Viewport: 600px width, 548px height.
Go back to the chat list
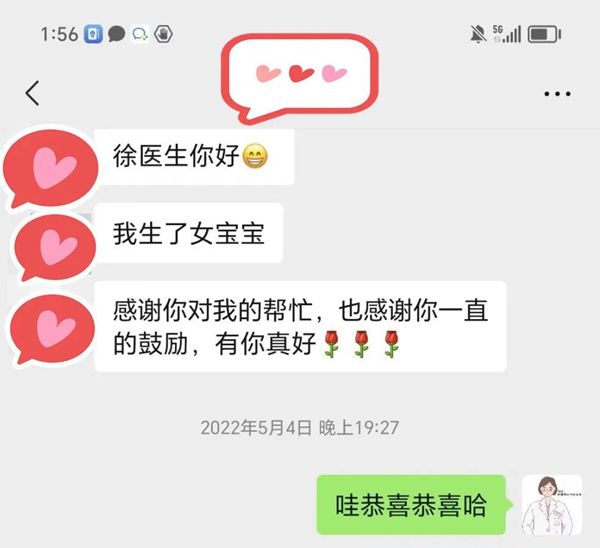33,94
